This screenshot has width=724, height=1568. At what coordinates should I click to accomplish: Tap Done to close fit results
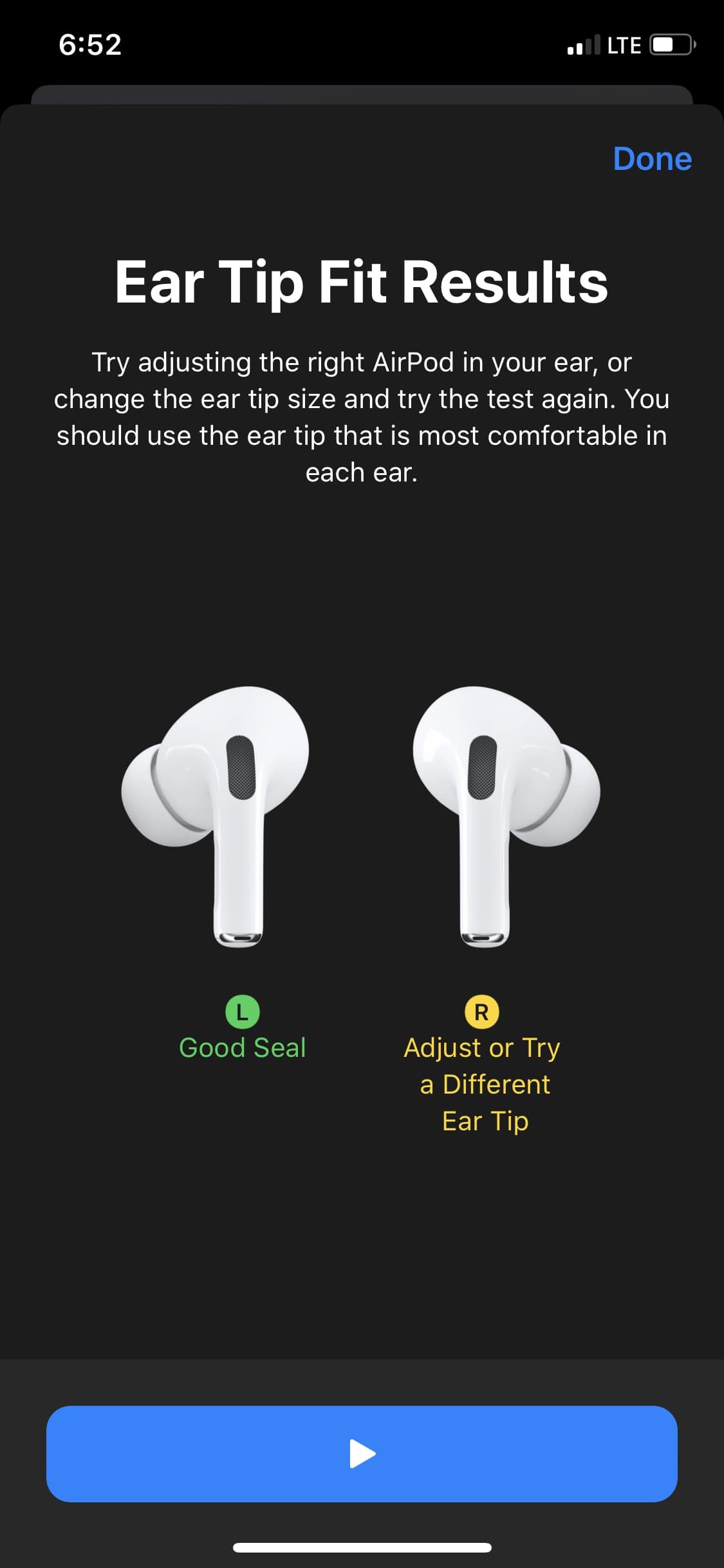pyautogui.click(x=652, y=158)
